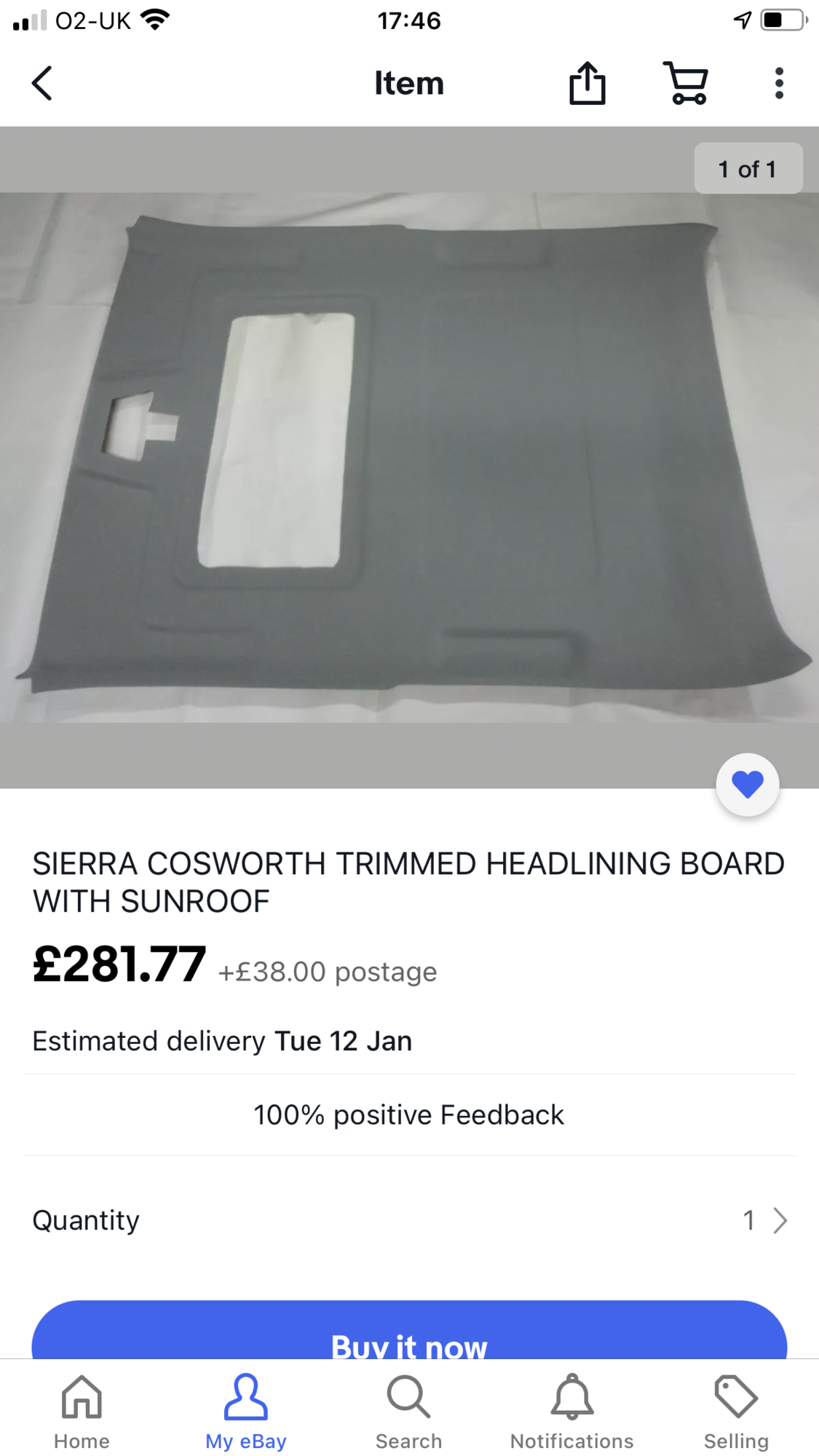View the seller's 100% positive Feedback
The width and height of the screenshot is (819, 1456).
click(409, 1115)
